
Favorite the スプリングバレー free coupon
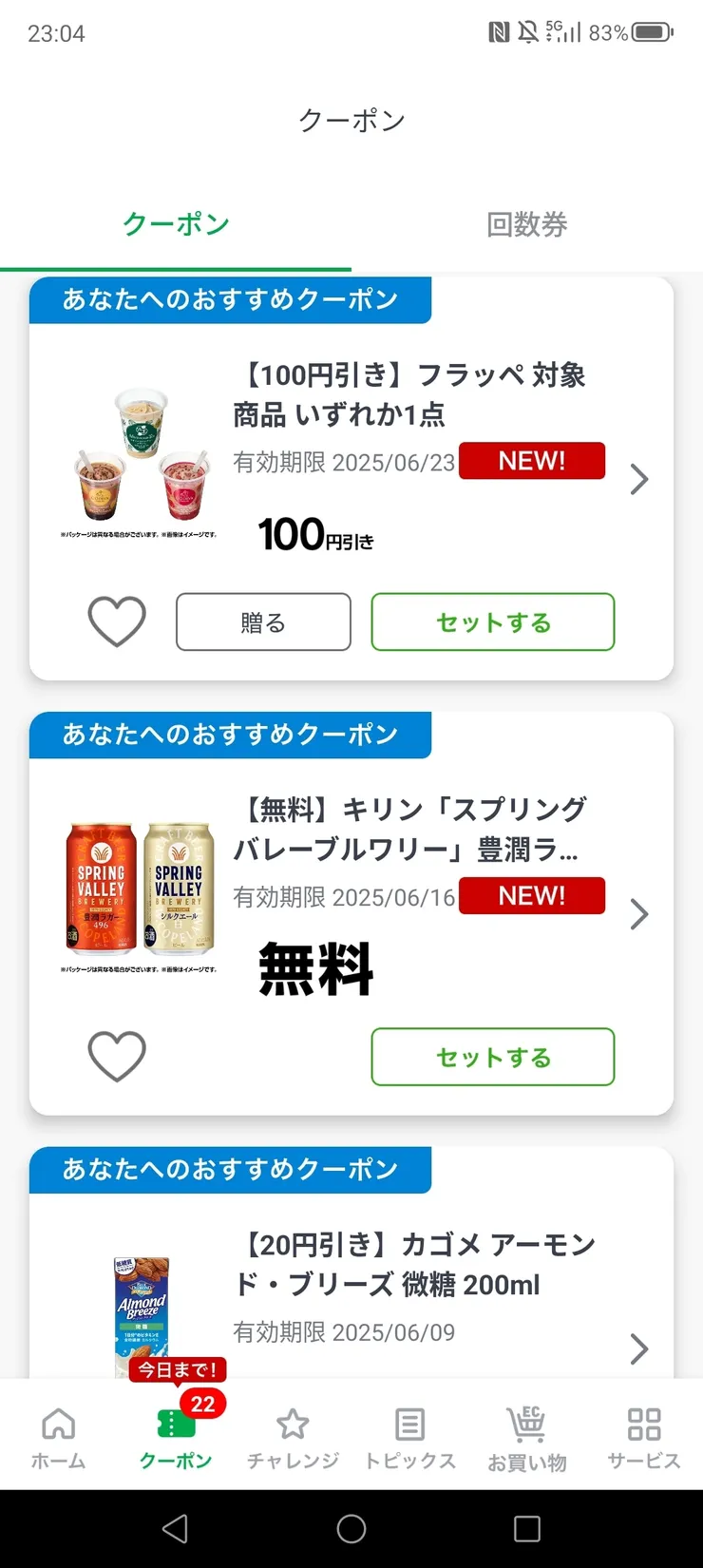pyautogui.click(x=117, y=1056)
